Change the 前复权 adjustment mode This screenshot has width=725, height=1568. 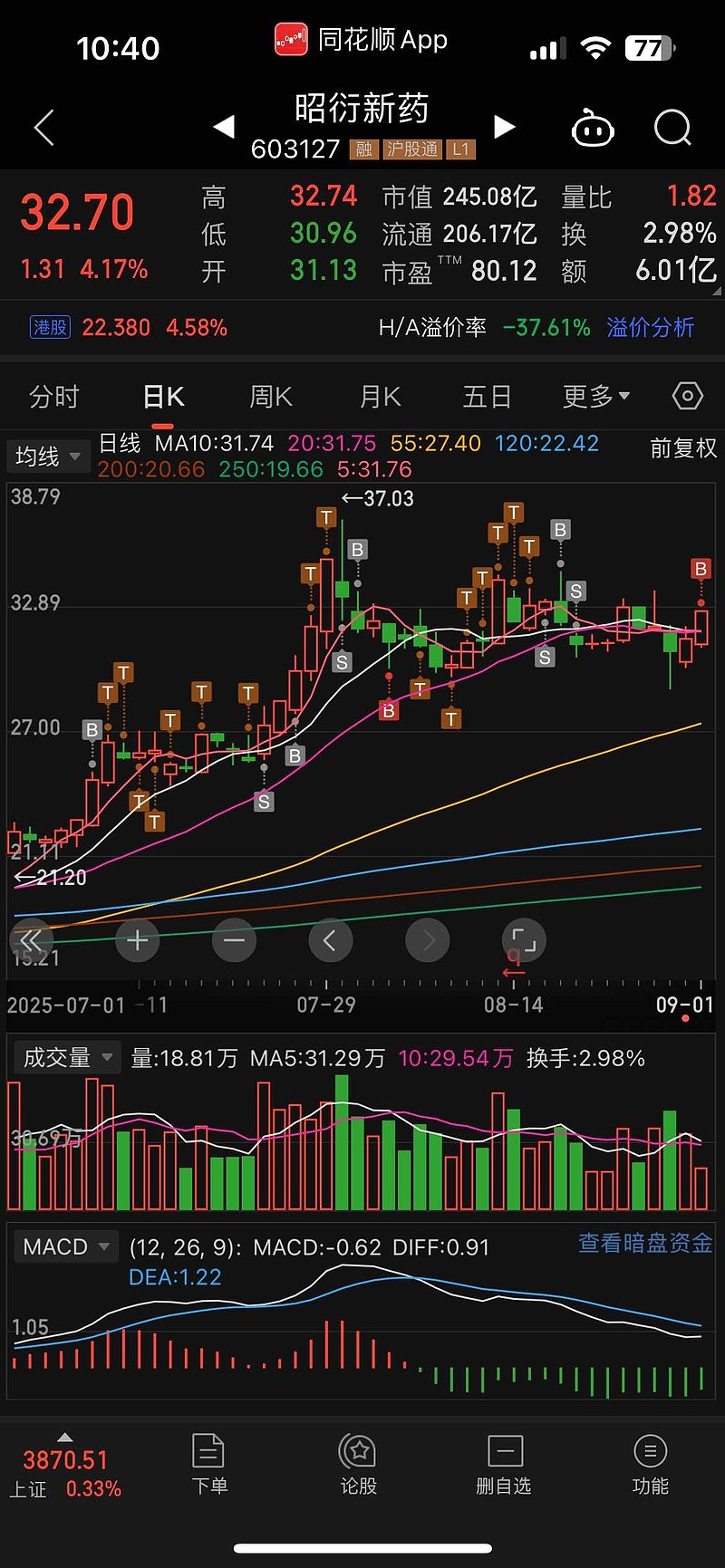[x=683, y=448]
